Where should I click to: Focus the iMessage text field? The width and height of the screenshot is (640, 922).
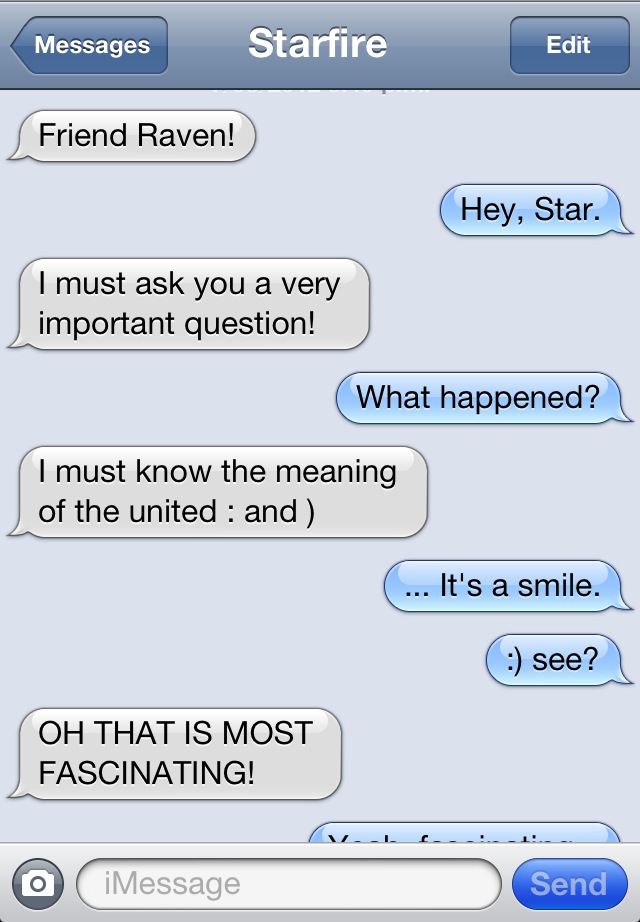tap(288, 883)
